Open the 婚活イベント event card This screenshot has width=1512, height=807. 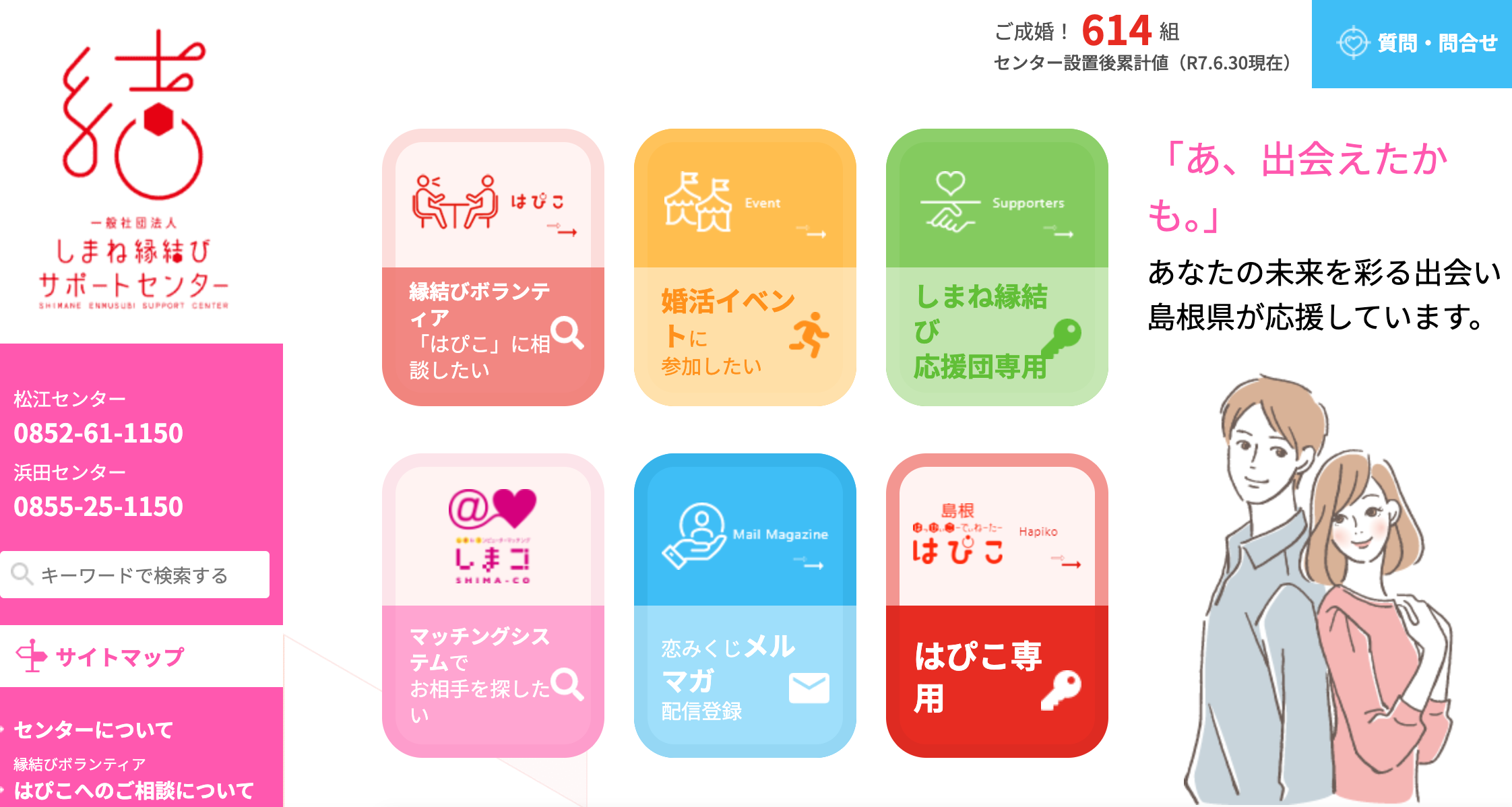745,267
